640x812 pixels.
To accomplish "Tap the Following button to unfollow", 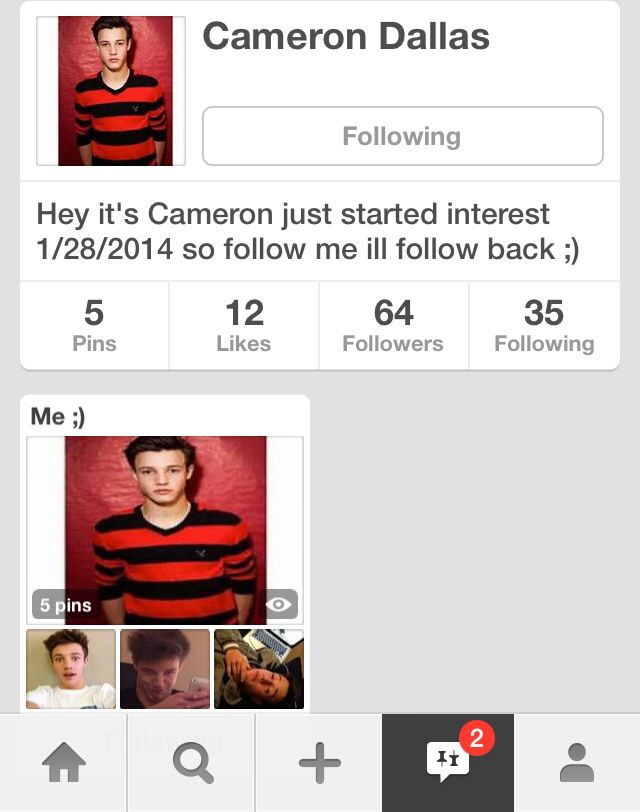I will point(402,136).
